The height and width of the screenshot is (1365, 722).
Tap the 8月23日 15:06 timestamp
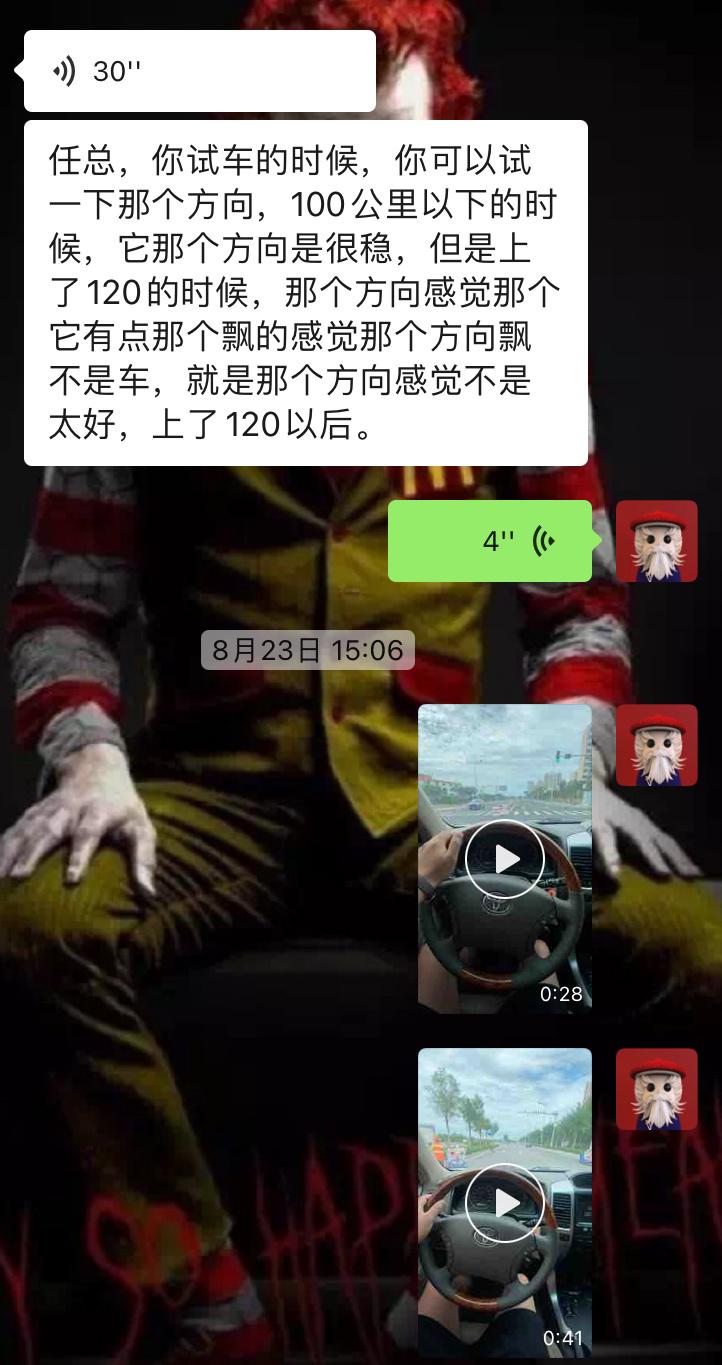point(307,650)
